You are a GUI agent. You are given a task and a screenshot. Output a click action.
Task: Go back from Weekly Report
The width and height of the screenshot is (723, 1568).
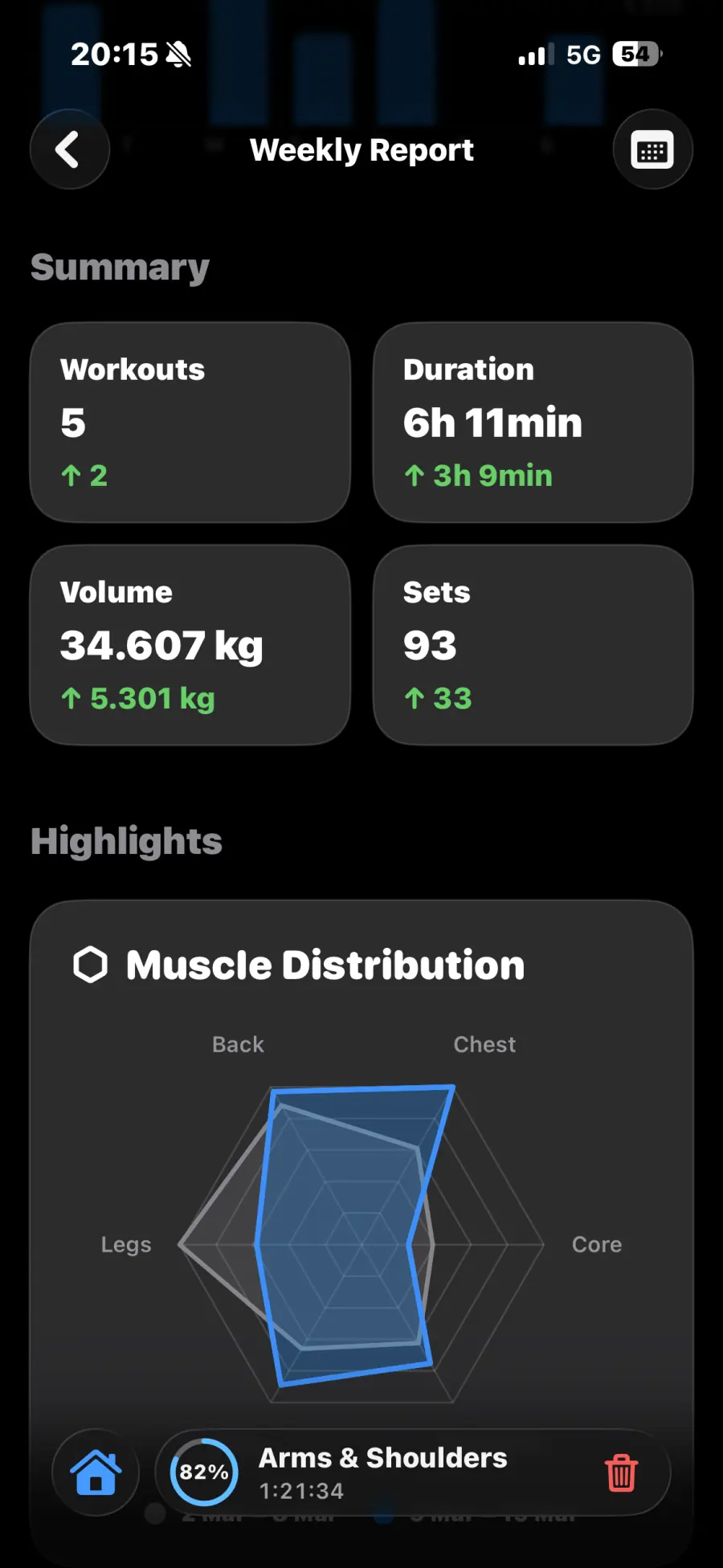(x=70, y=149)
